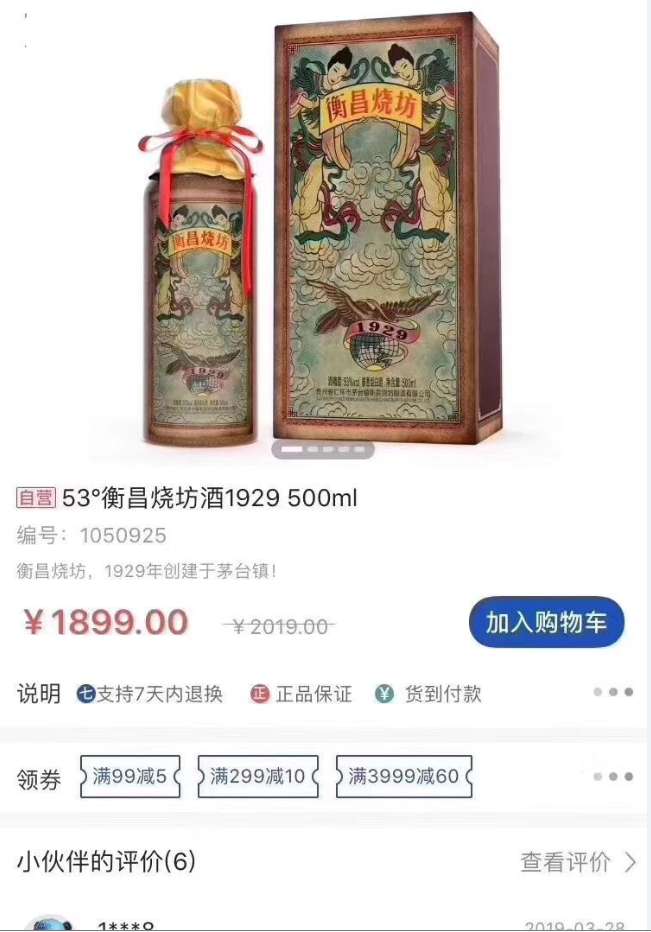Screen dimensions: 651x932
Task: Expand more details in the 说明 row
Action: pyautogui.click(x=612, y=692)
